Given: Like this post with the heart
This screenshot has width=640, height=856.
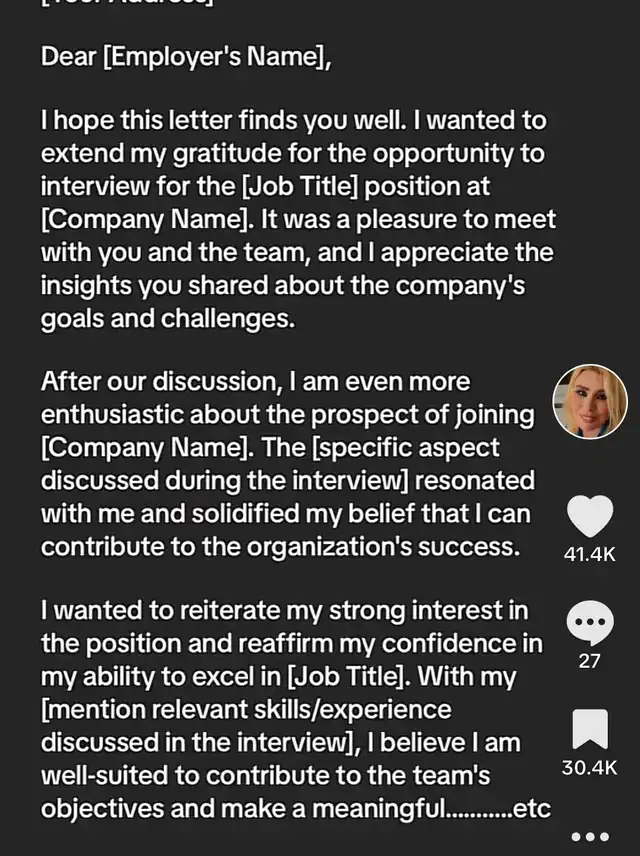Looking at the screenshot, I should coord(590,516).
